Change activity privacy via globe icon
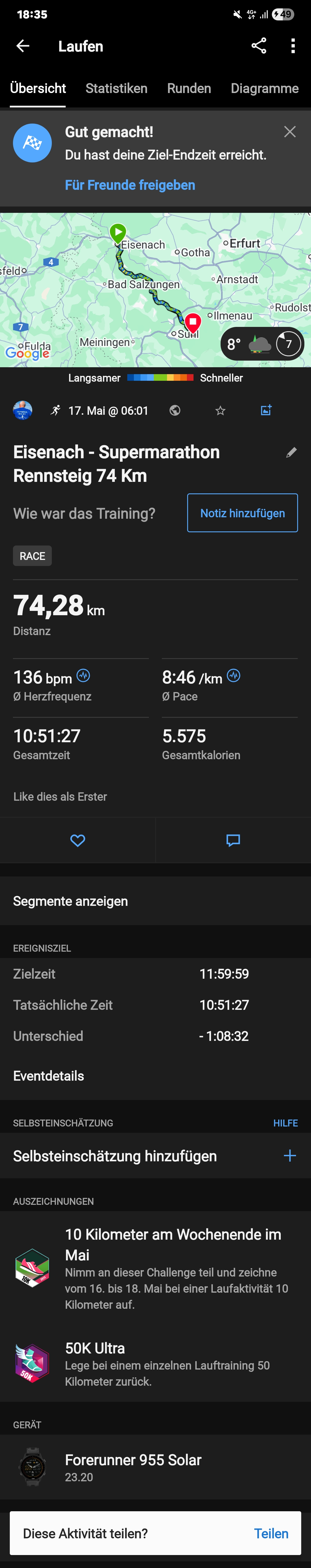 (x=175, y=411)
